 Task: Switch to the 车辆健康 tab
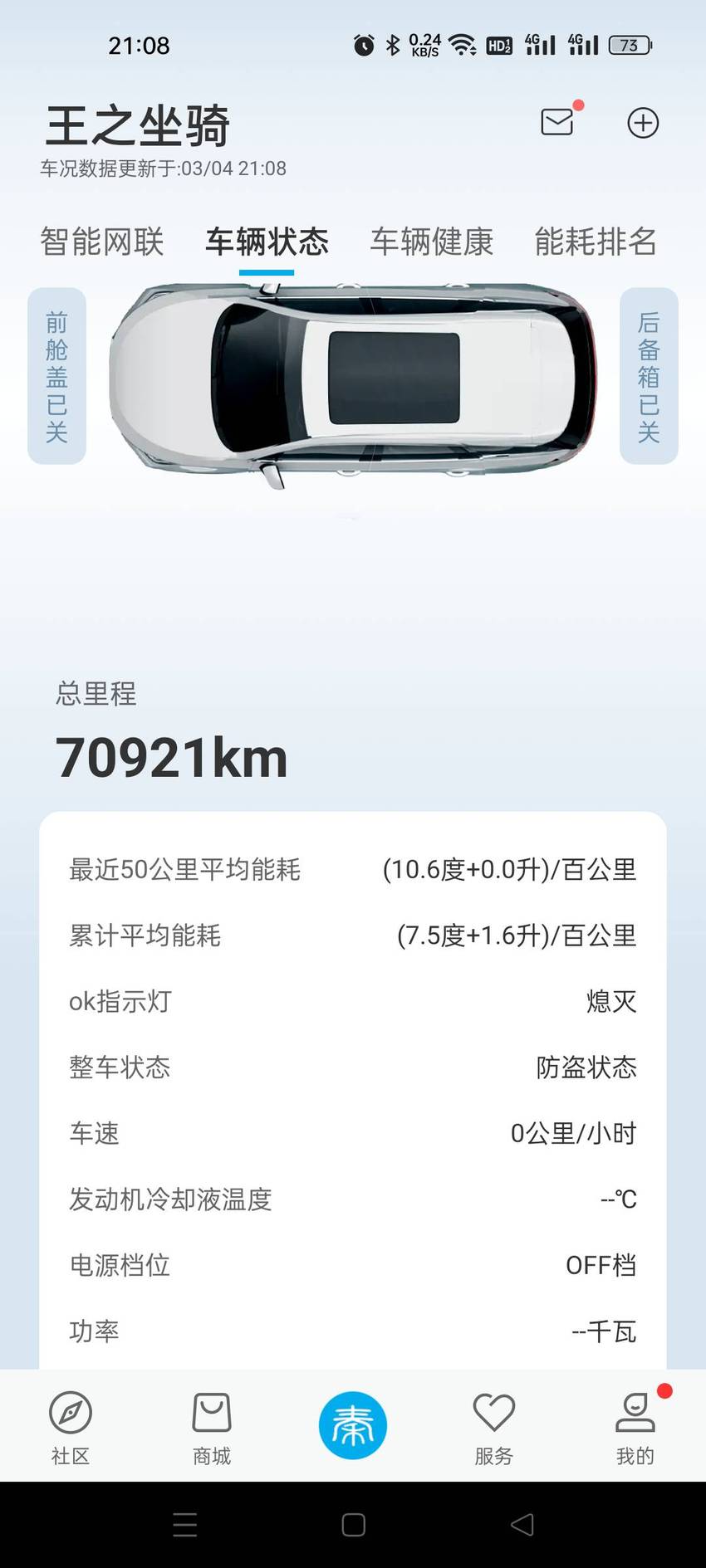tap(432, 242)
